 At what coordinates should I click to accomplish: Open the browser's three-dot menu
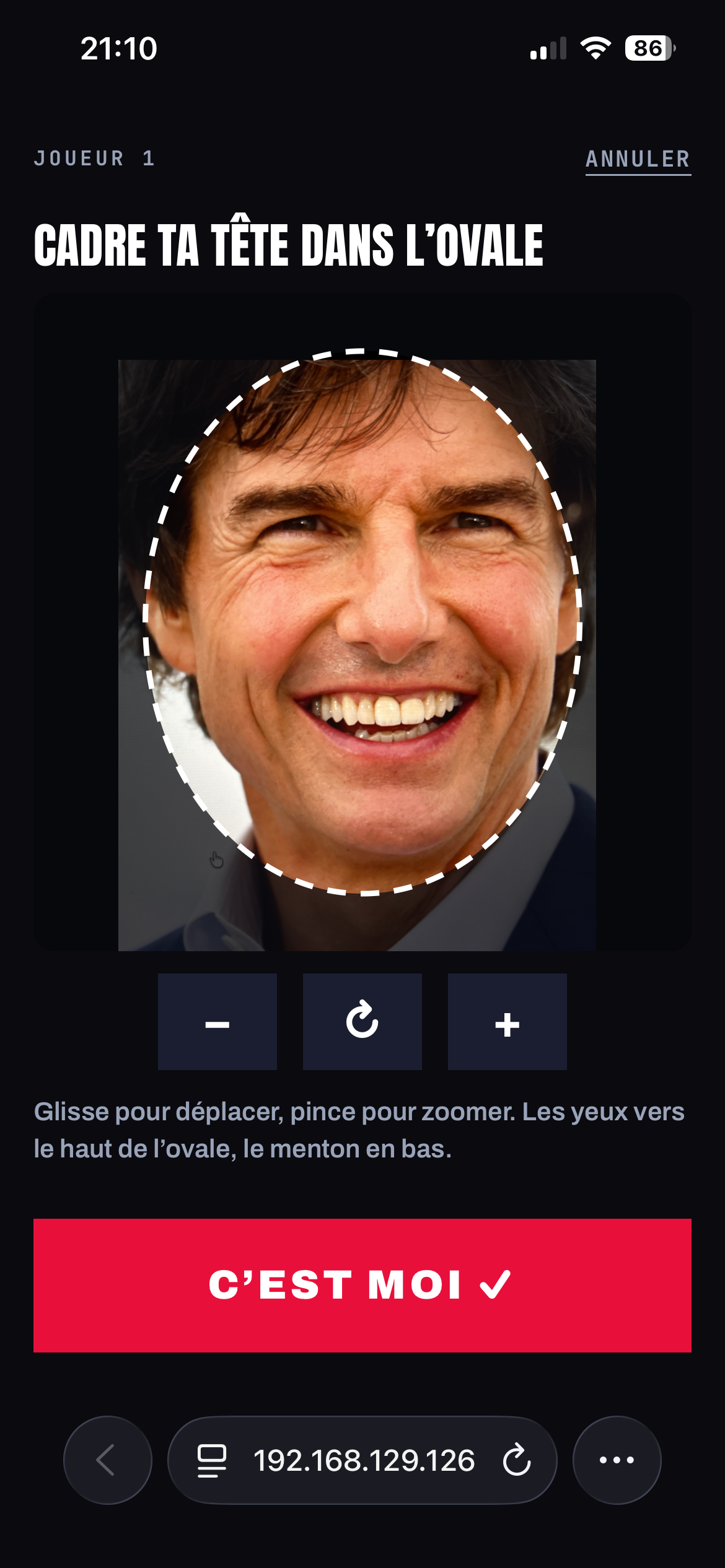(x=617, y=1460)
